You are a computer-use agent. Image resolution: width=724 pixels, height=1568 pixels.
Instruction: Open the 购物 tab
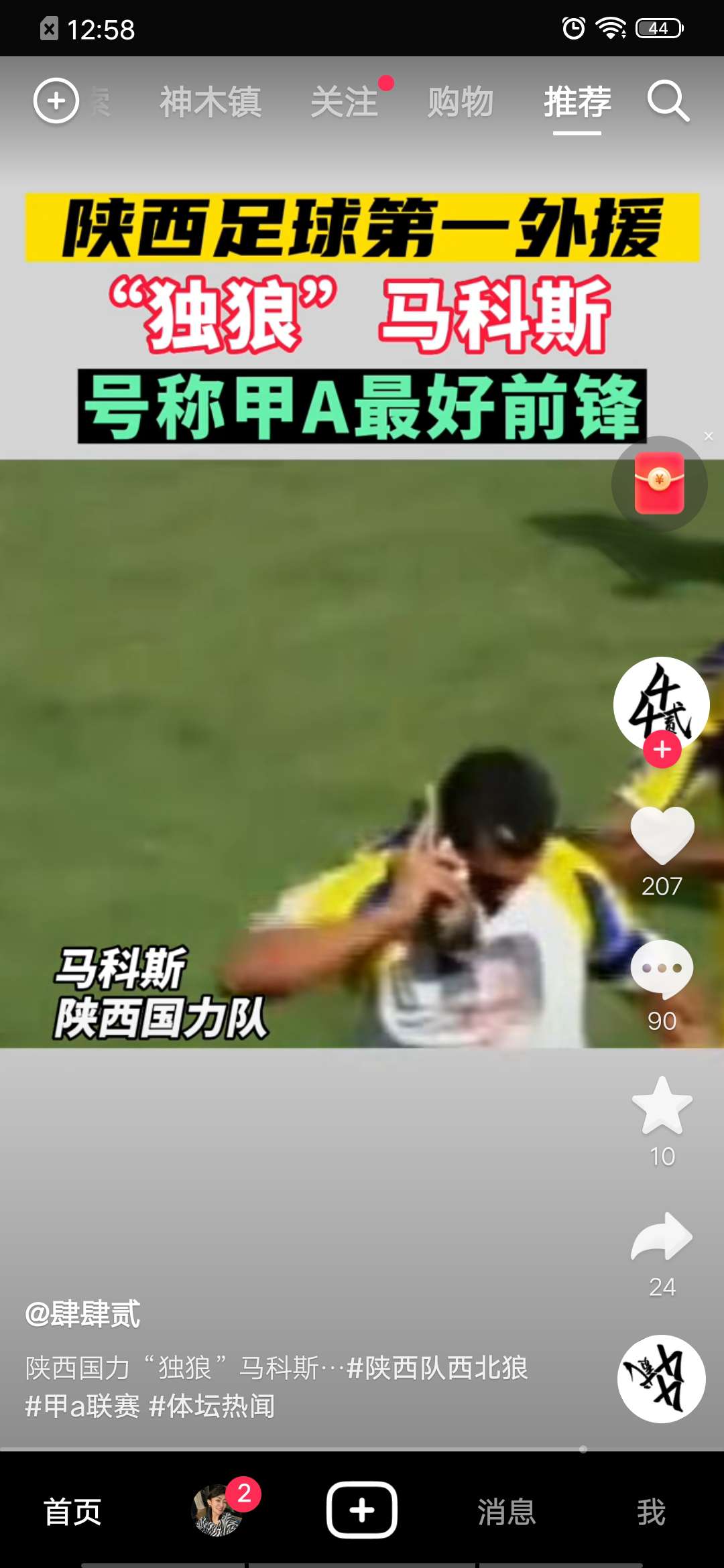(461, 103)
